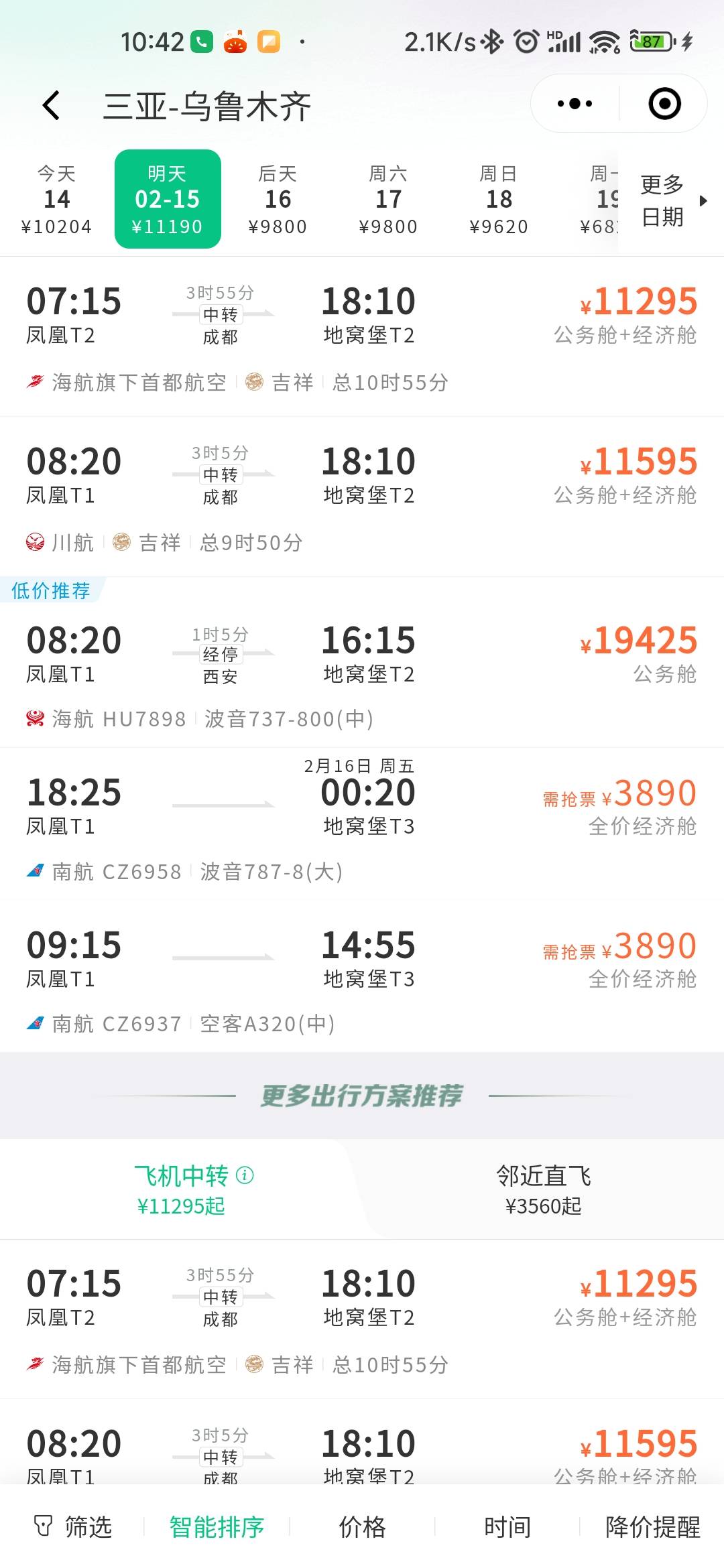
Task: Open the first 07:15 首都航空 flight priced ¥11295
Action: 362,336
